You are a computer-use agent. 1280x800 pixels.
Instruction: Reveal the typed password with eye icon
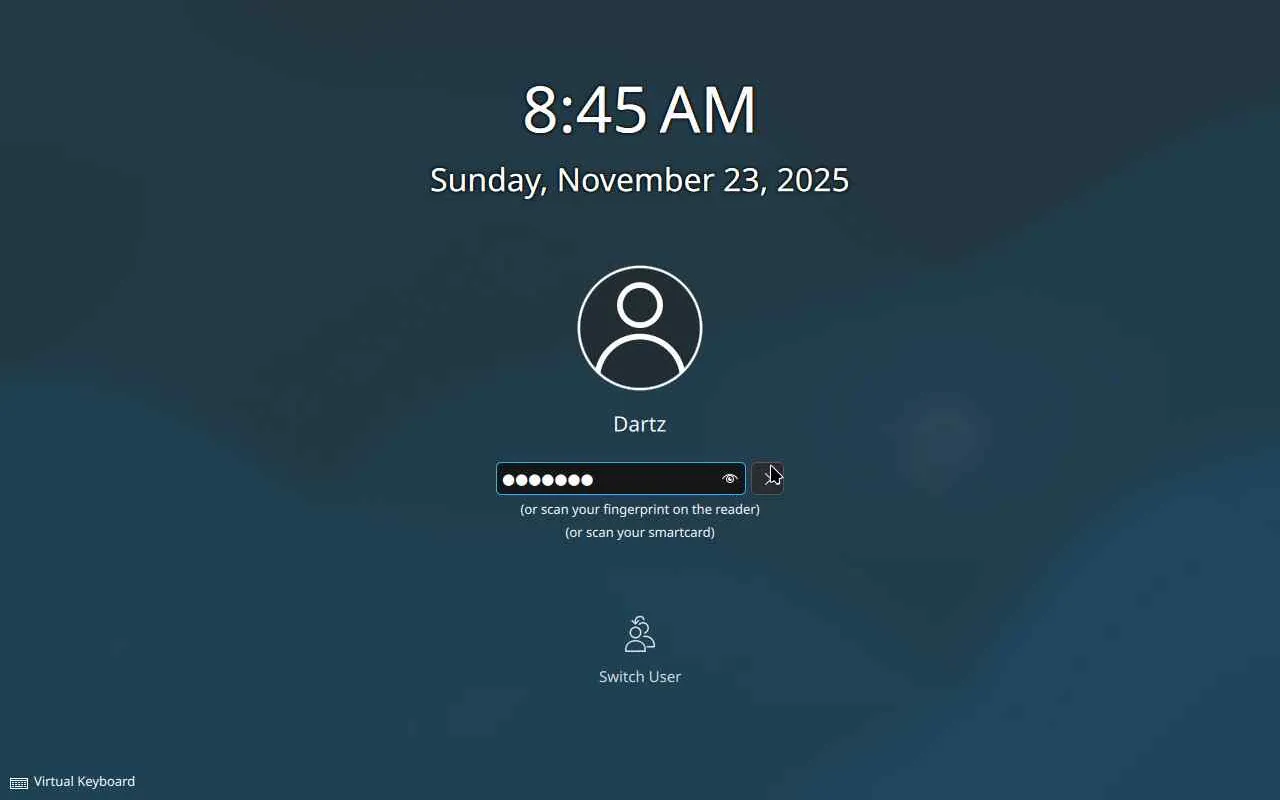(730, 479)
